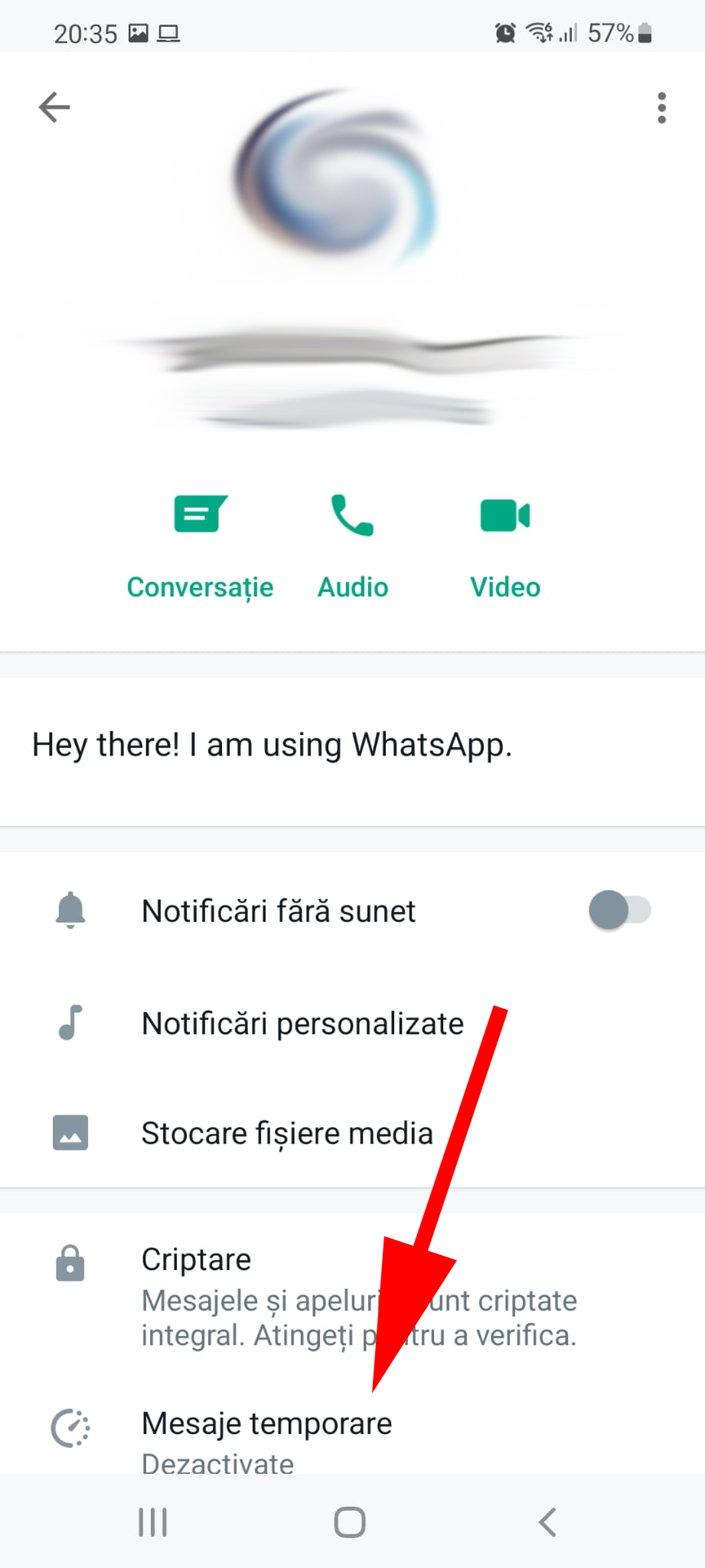This screenshot has width=705, height=1568.
Task: Open Notificări personalizate settings
Action: pos(302,1024)
